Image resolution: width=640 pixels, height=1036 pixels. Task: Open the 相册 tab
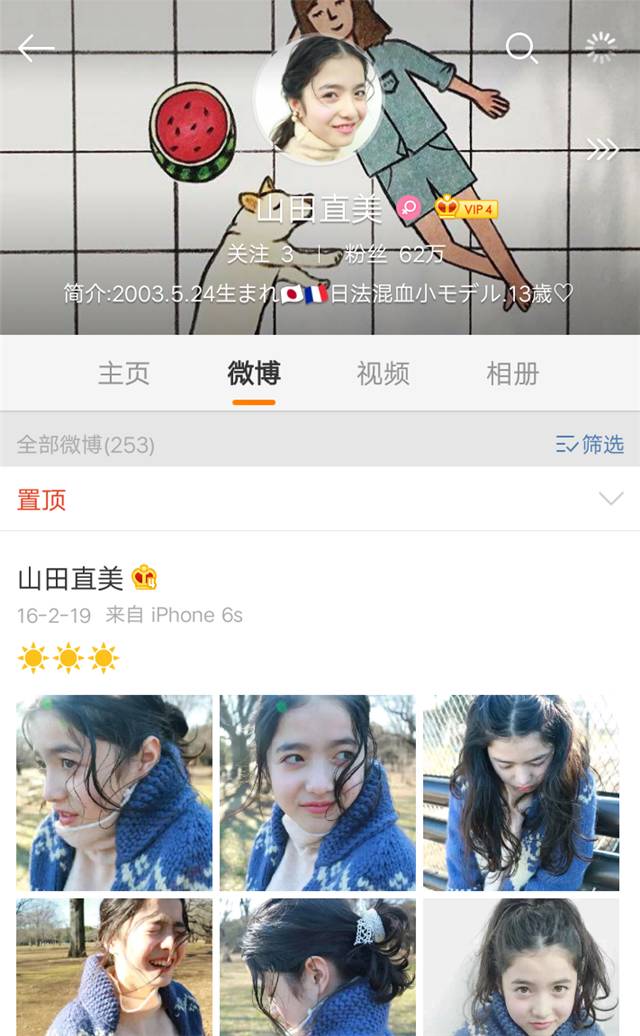(x=513, y=373)
